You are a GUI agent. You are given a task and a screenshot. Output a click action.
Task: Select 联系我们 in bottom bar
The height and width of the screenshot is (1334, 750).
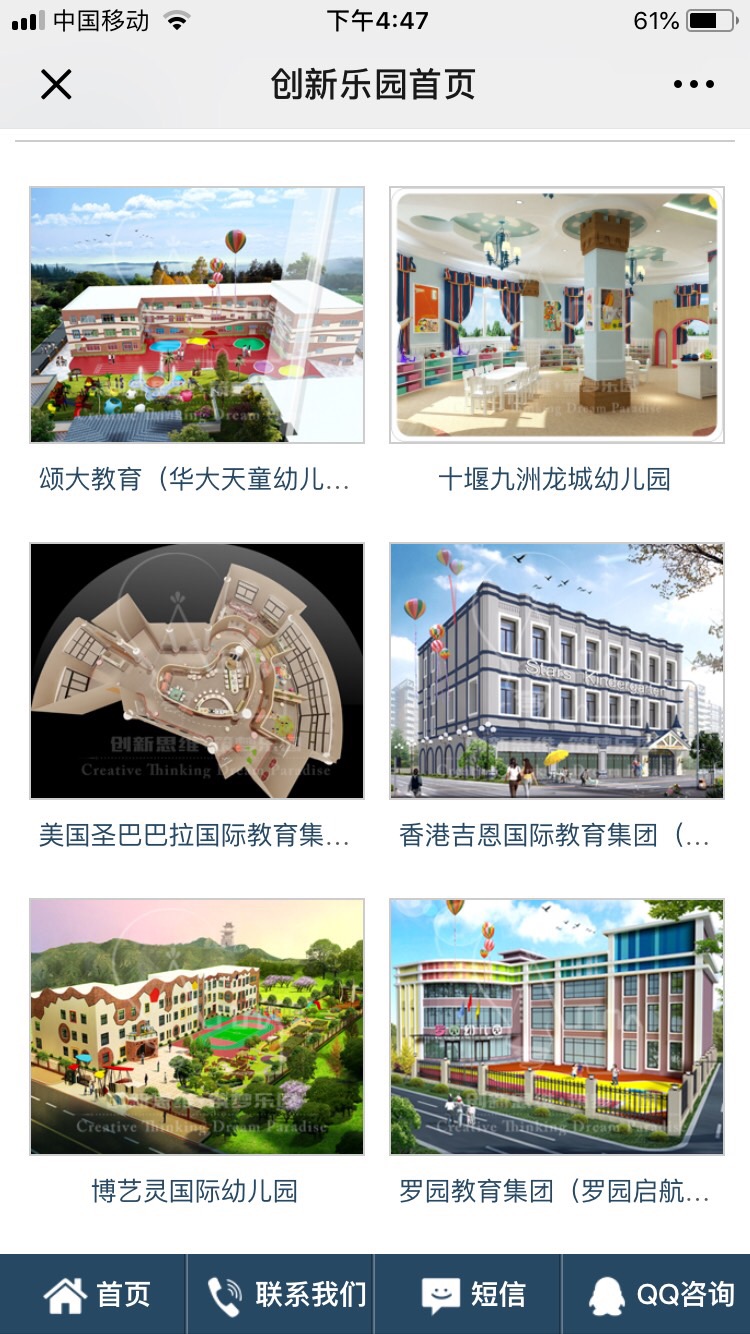click(281, 1294)
